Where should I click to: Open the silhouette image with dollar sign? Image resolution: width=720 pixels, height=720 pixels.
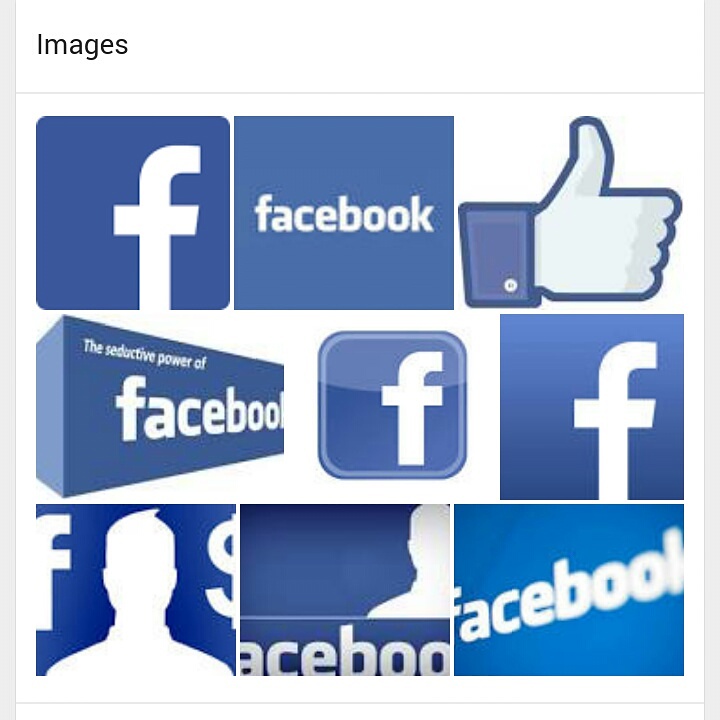pos(136,590)
